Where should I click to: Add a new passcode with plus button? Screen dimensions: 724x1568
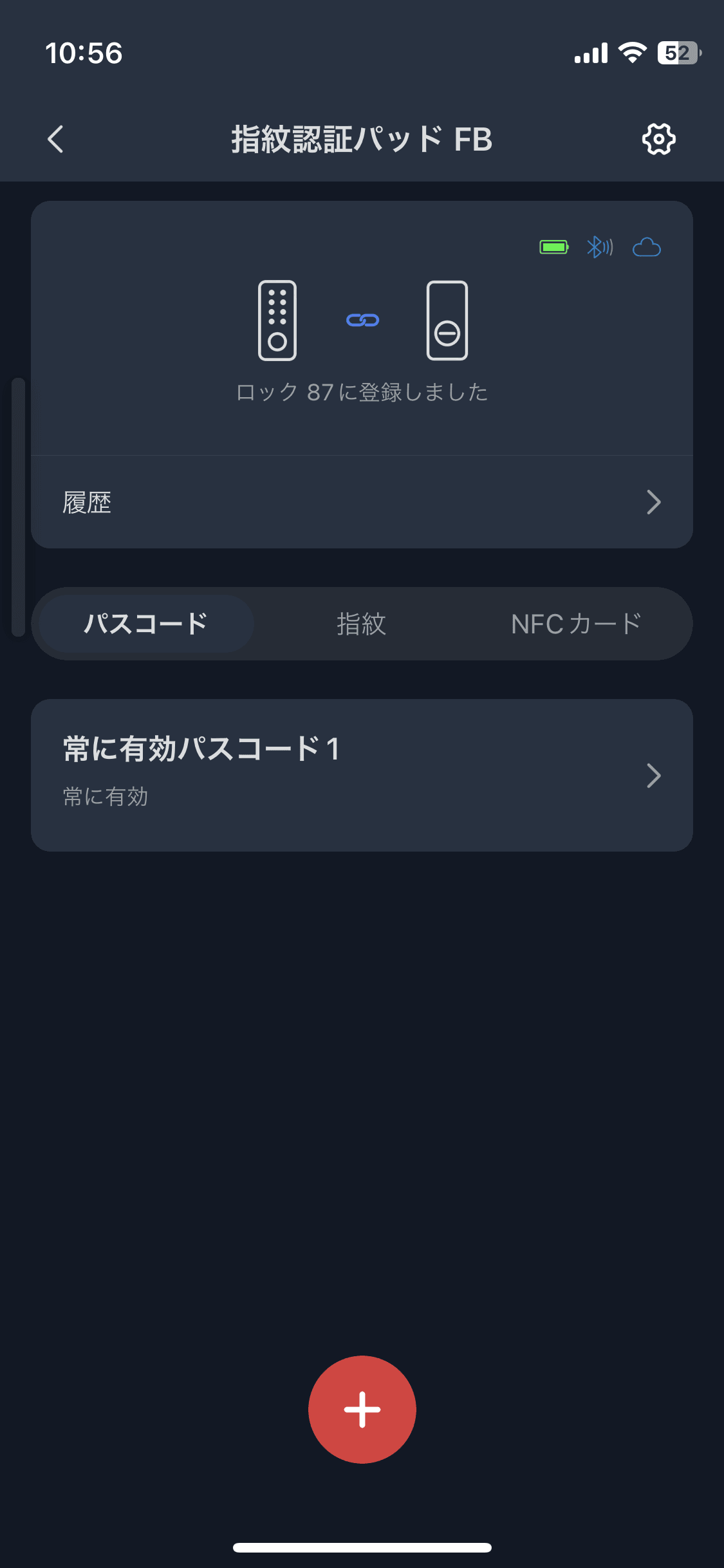pyautogui.click(x=362, y=1409)
